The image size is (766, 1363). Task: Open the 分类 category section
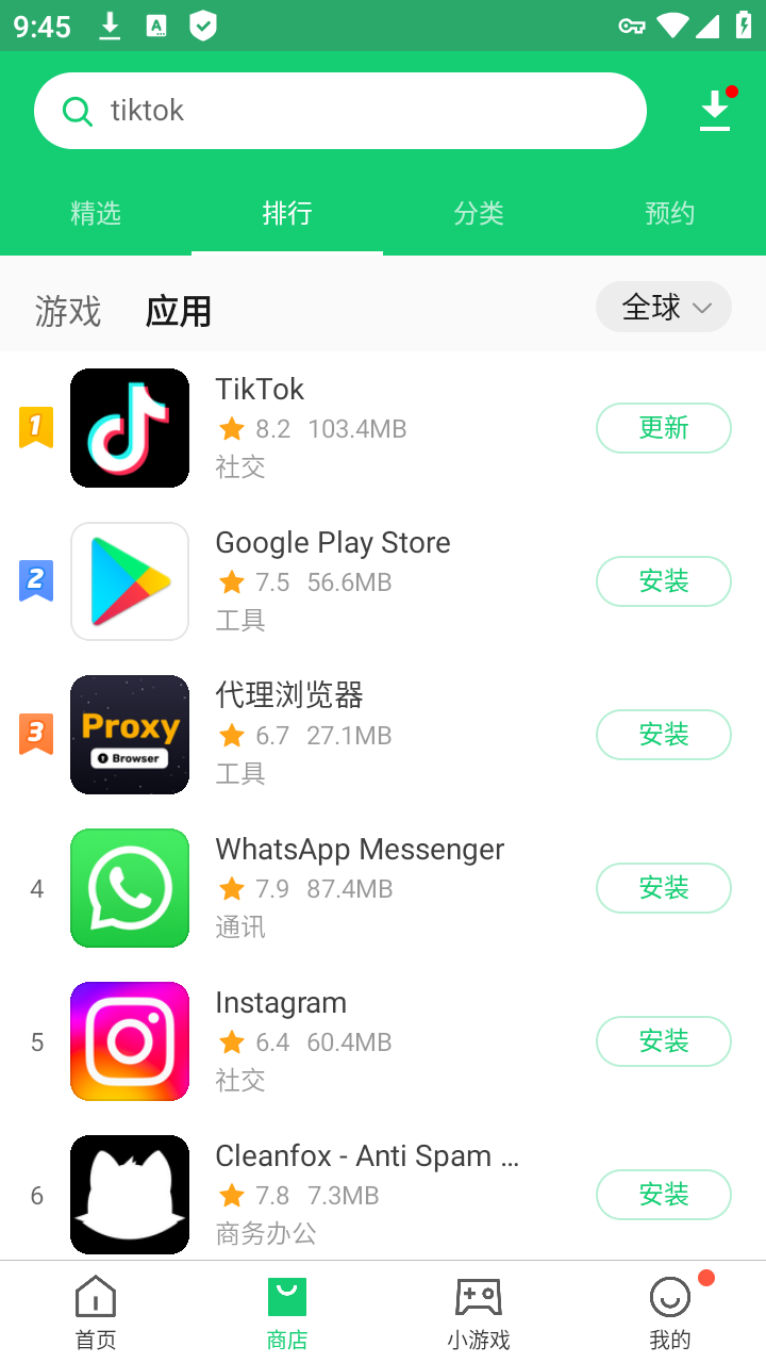click(478, 213)
